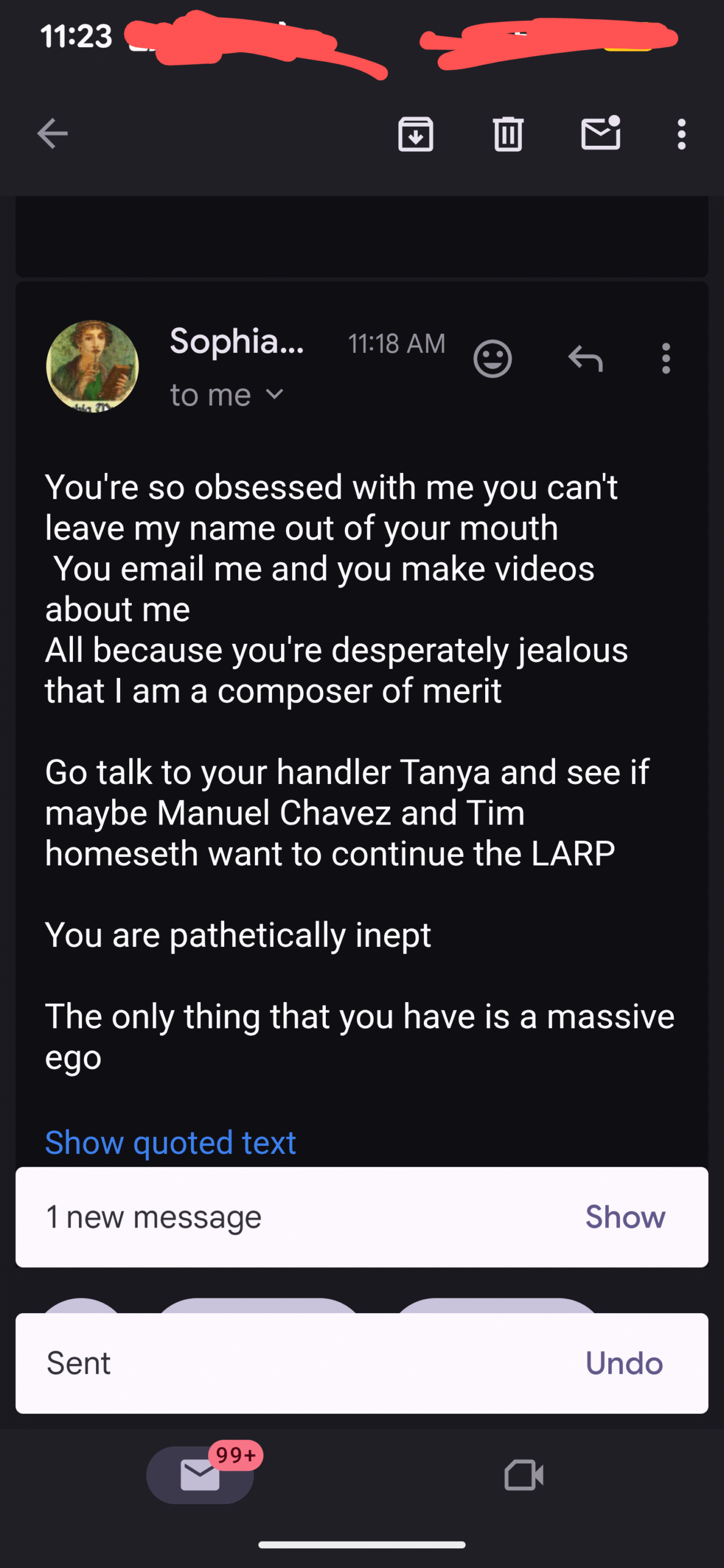The width and height of the screenshot is (724, 1568).
Task: Switch to the Meet video tab
Action: [524, 1475]
